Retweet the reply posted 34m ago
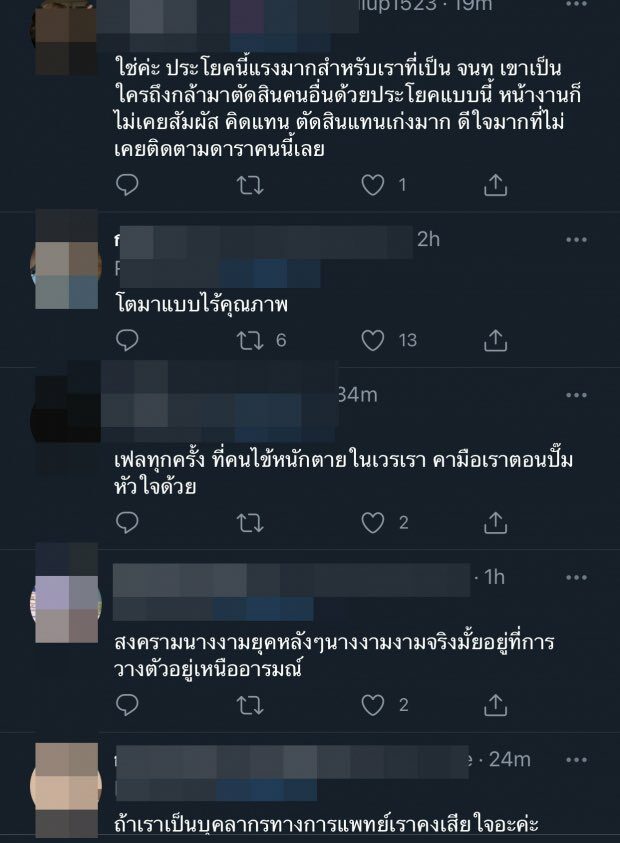 [x=250, y=522]
